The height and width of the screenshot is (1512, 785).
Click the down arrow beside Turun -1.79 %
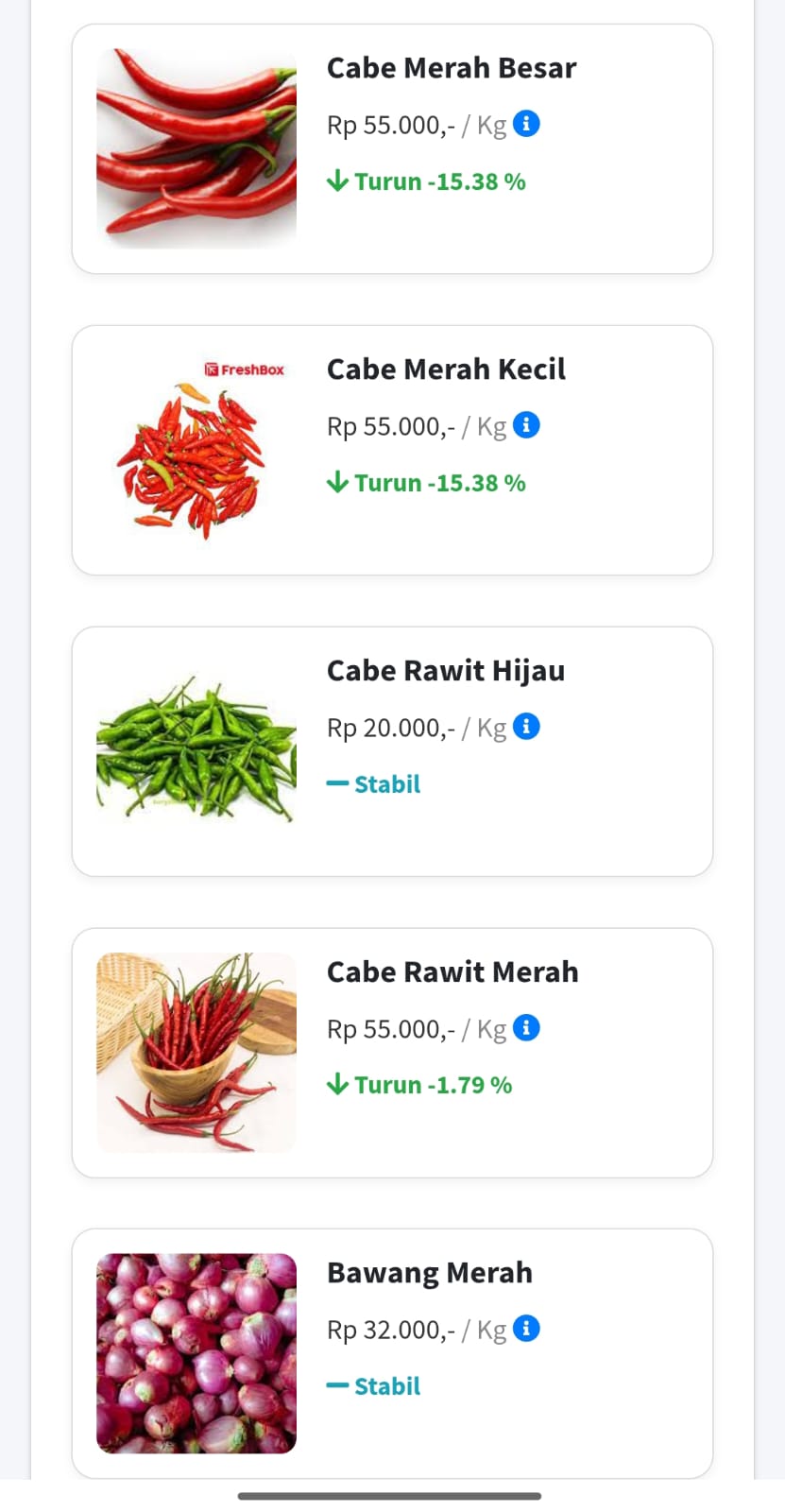click(x=338, y=1085)
